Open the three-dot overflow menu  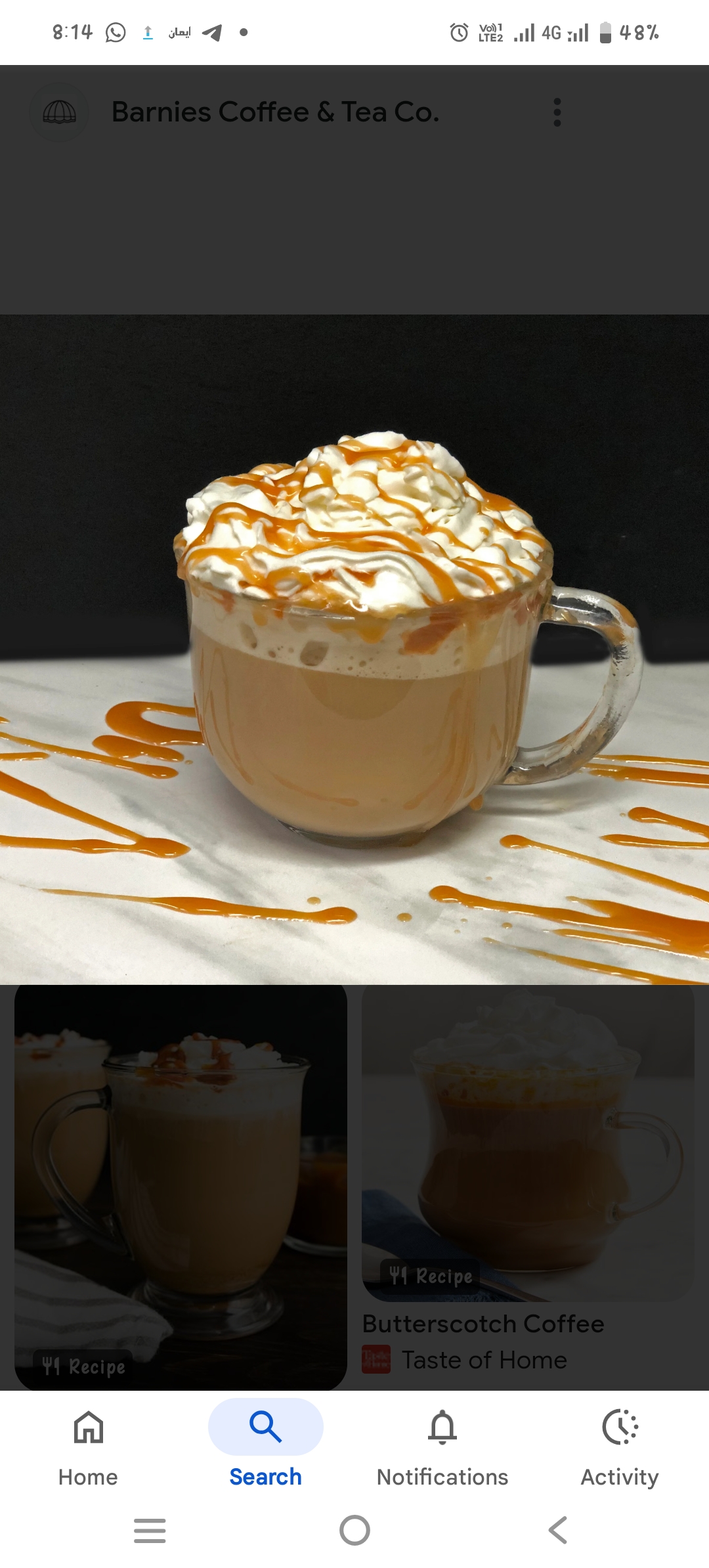(557, 112)
